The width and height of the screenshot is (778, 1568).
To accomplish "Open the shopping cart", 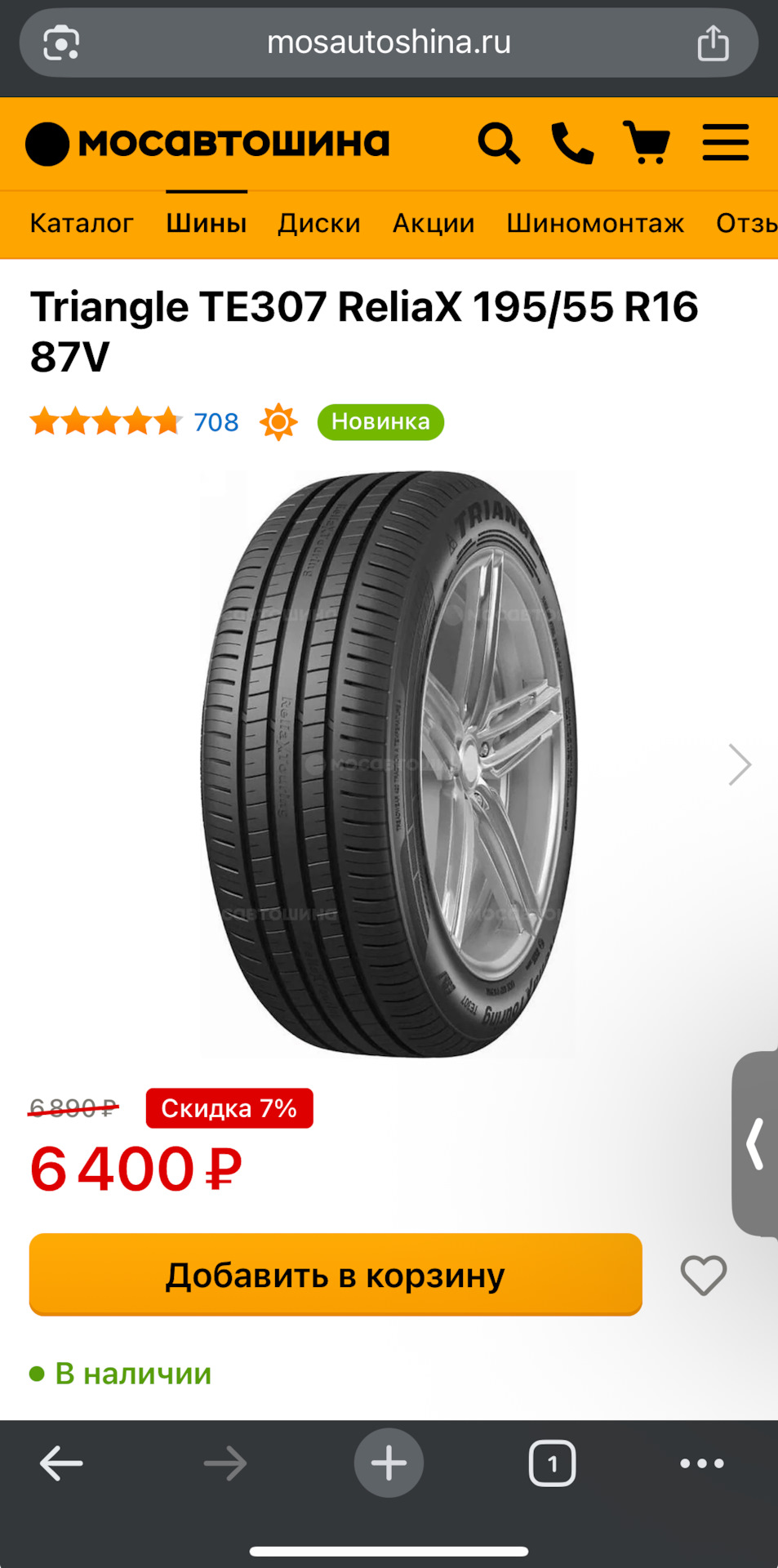I will point(647,143).
